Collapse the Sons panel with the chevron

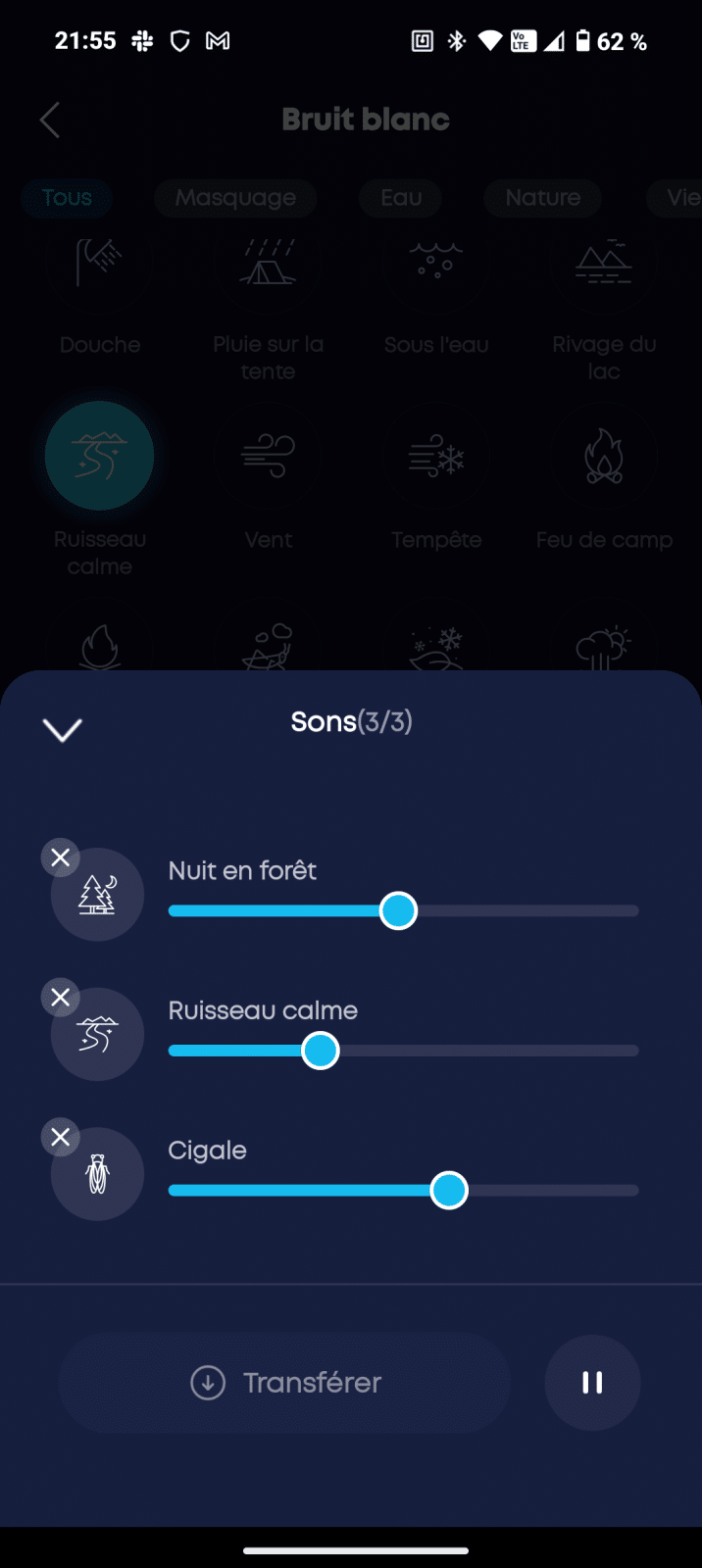[x=62, y=730]
